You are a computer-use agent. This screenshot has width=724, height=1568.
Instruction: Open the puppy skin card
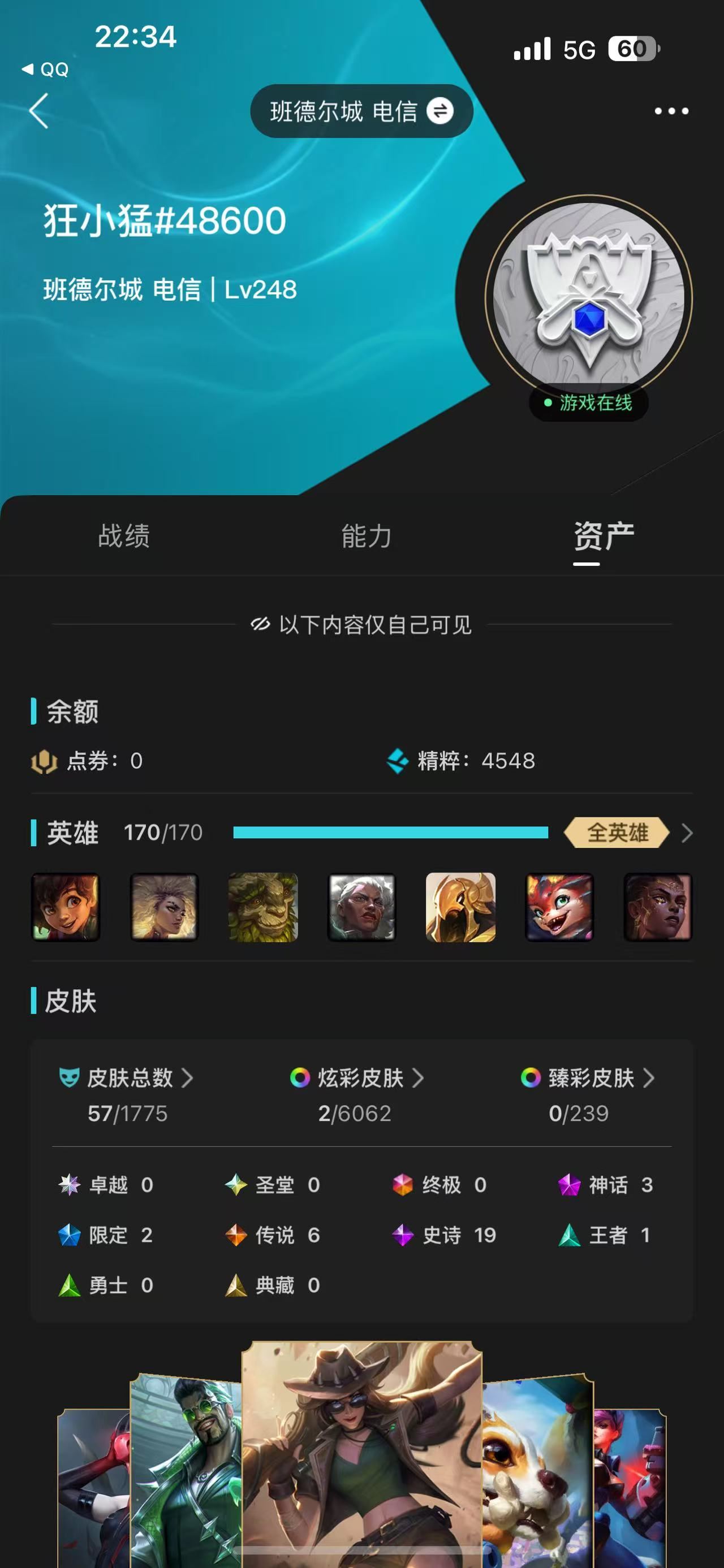[x=536, y=1473]
